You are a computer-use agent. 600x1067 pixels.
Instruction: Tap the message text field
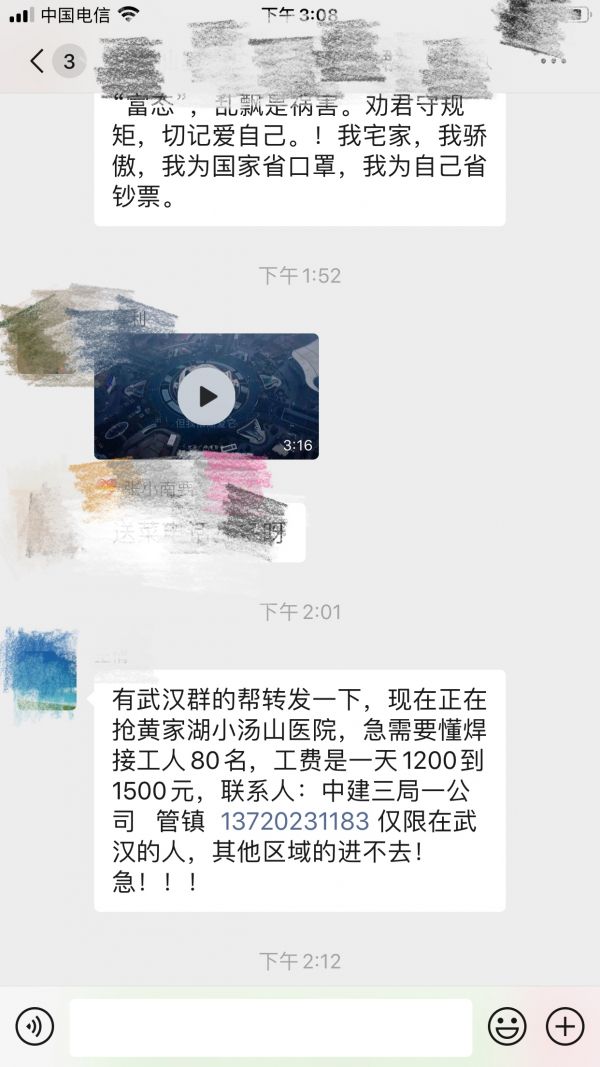(x=270, y=1026)
